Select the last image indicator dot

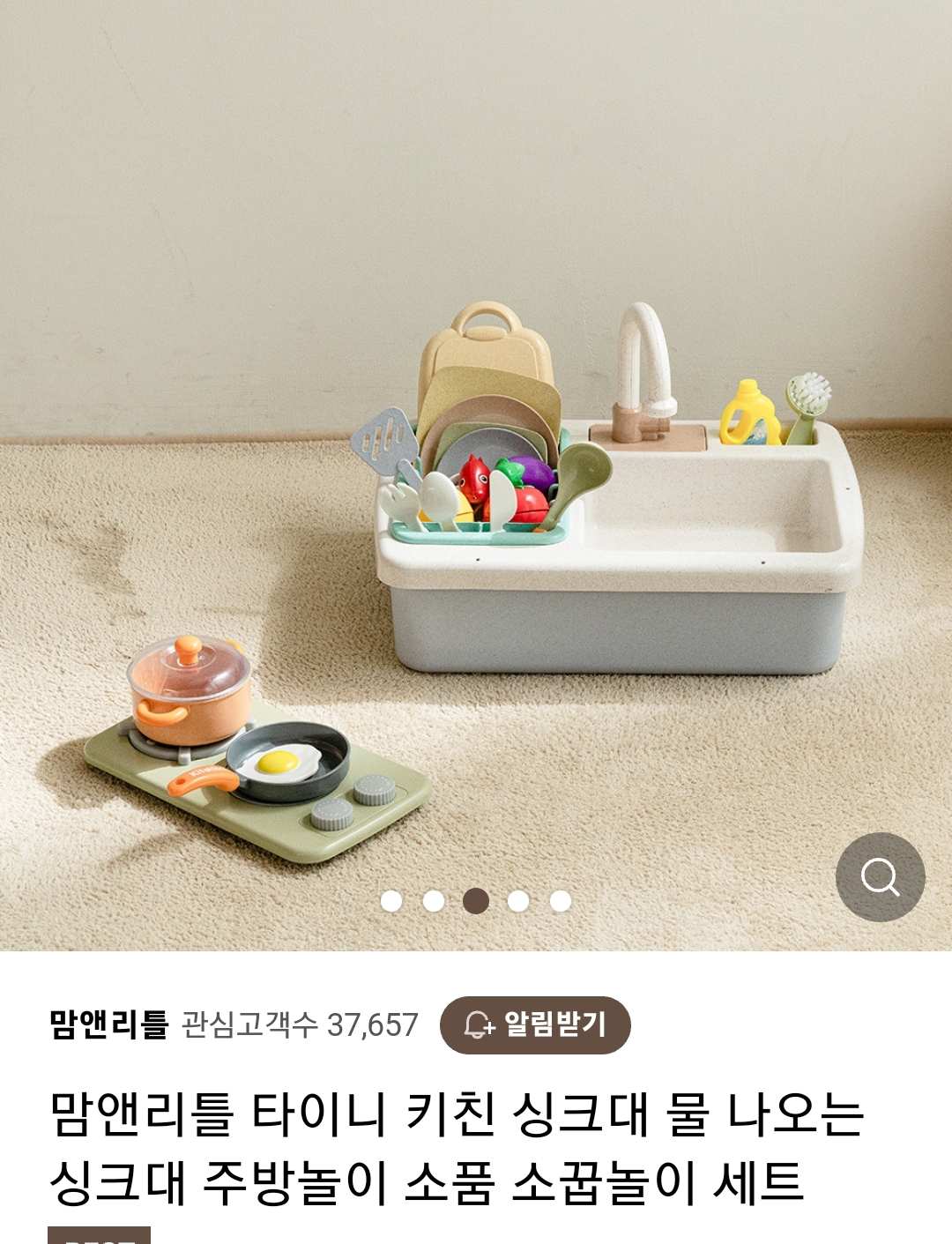click(x=561, y=901)
